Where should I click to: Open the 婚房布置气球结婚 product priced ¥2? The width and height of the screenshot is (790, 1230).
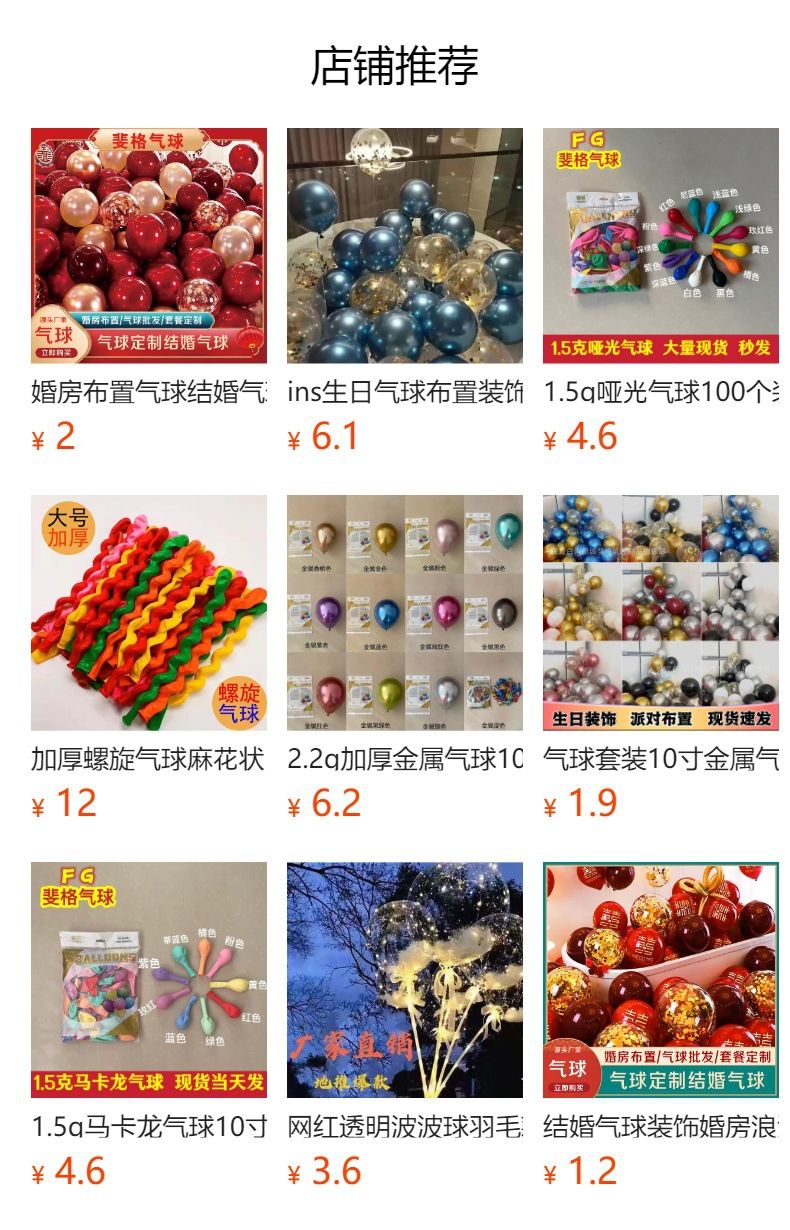tap(149, 291)
